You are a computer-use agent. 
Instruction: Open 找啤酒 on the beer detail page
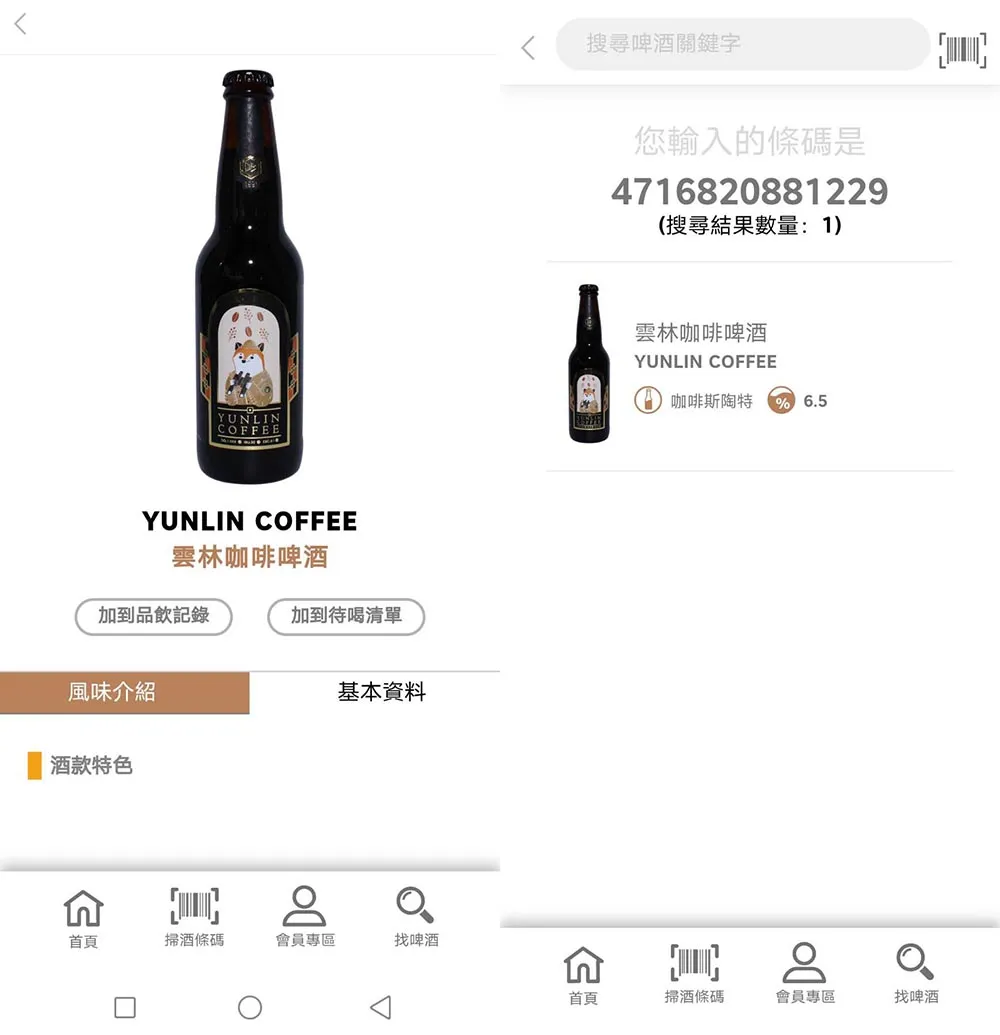pyautogui.click(x=415, y=917)
